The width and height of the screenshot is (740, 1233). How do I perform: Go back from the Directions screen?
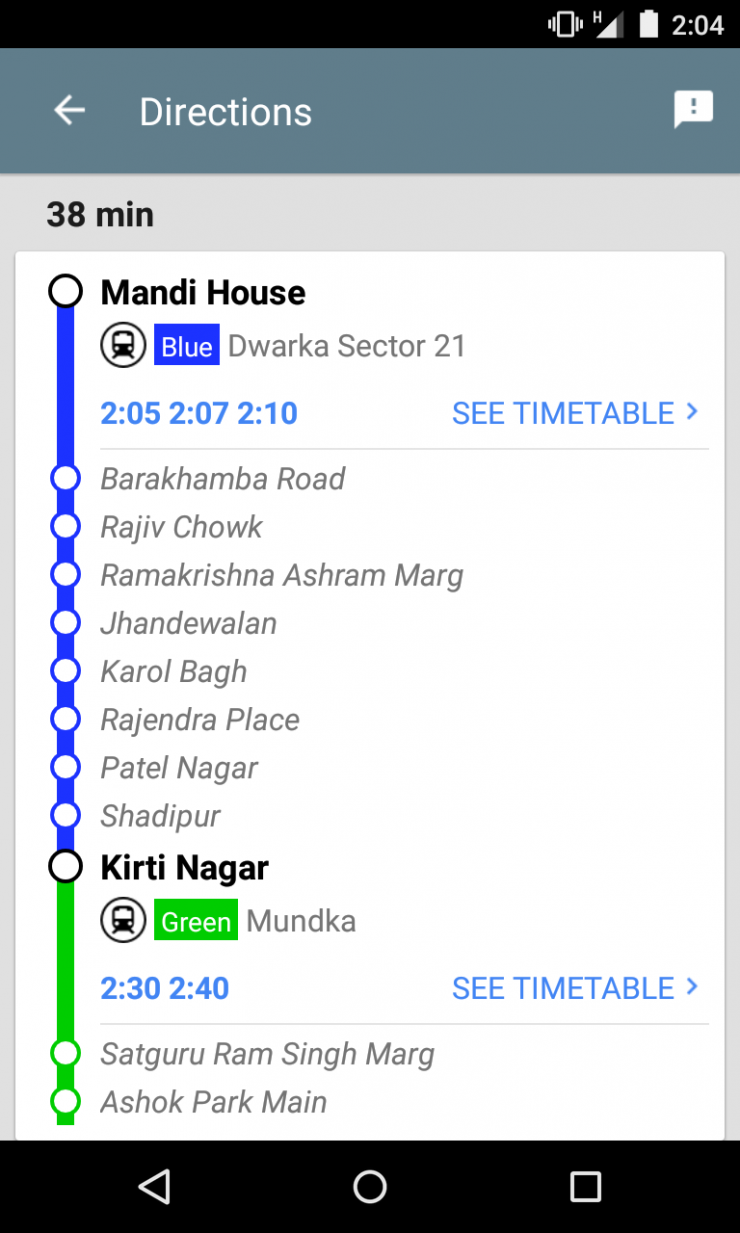pos(69,111)
